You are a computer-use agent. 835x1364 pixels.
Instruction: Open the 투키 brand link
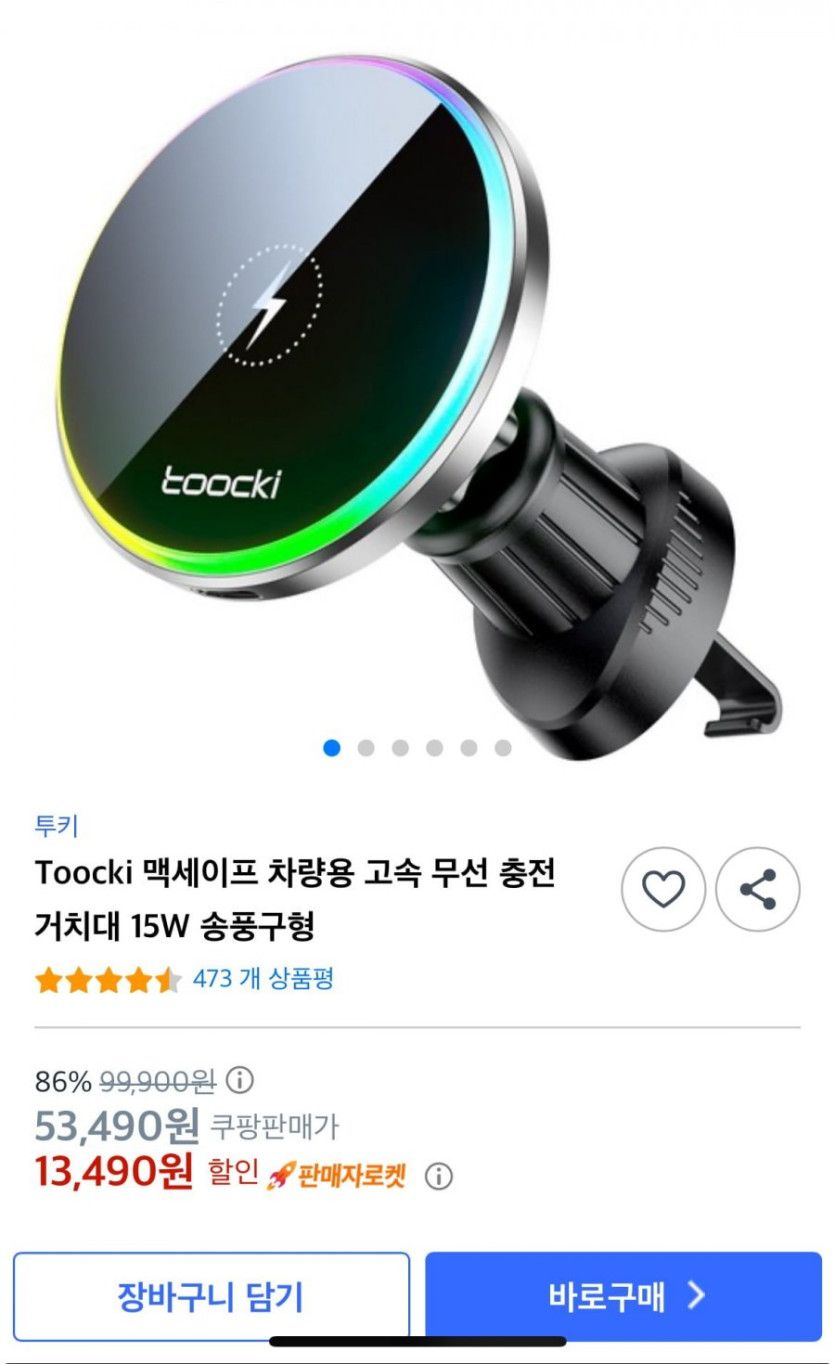click(56, 826)
